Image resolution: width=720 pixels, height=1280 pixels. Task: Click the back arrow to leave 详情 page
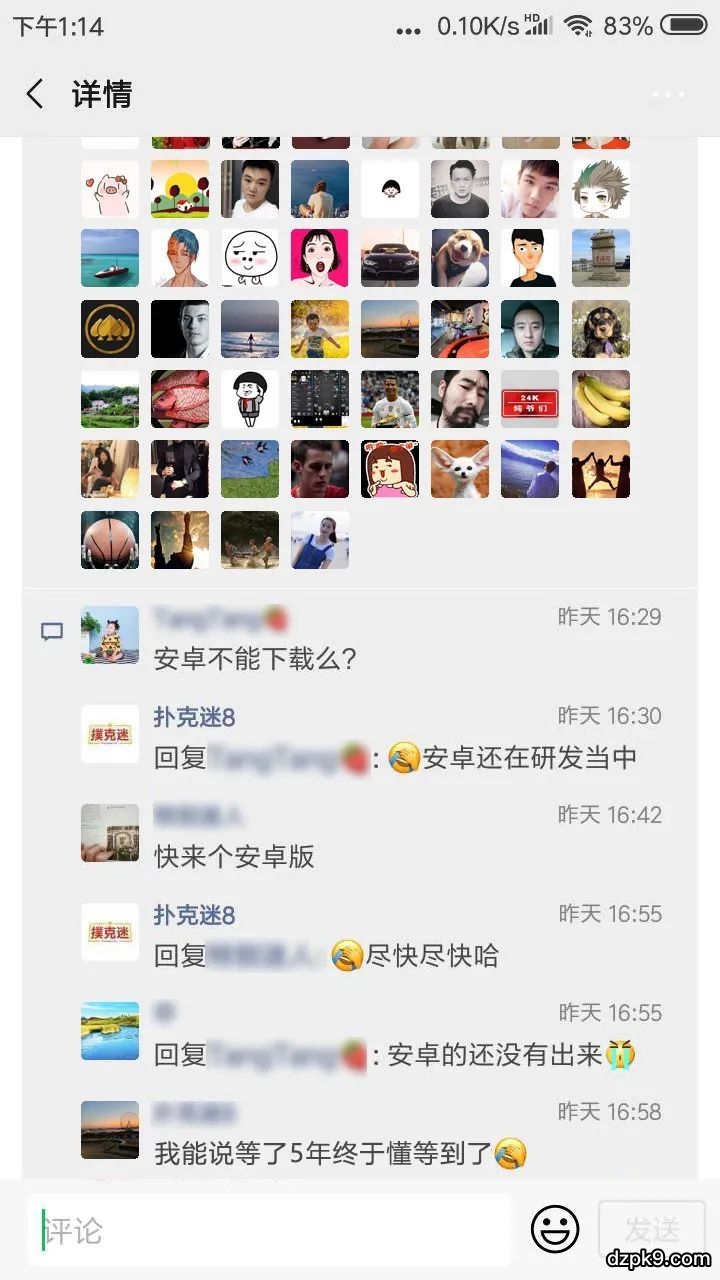pyautogui.click(x=35, y=93)
